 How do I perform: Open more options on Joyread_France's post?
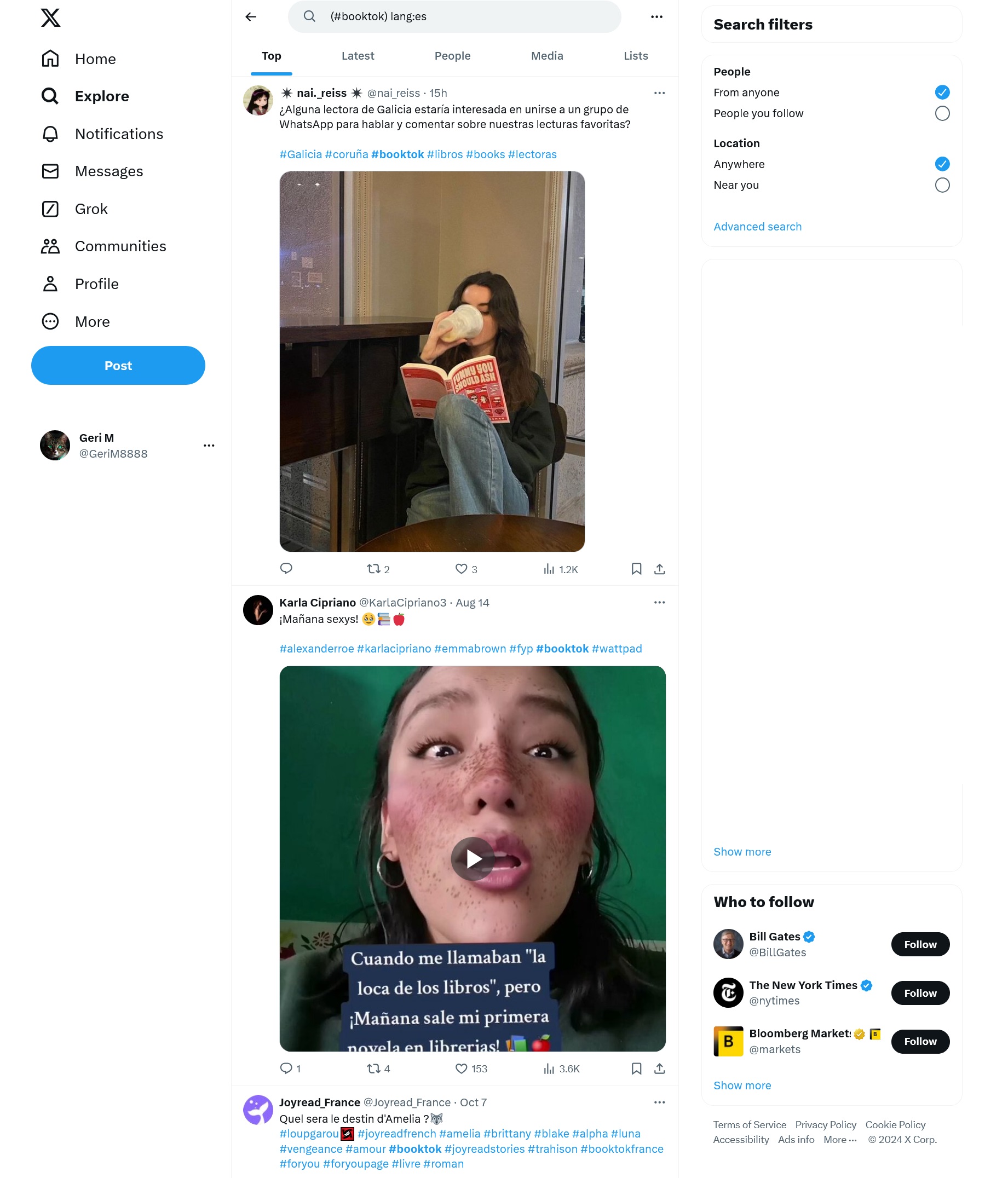[659, 1102]
